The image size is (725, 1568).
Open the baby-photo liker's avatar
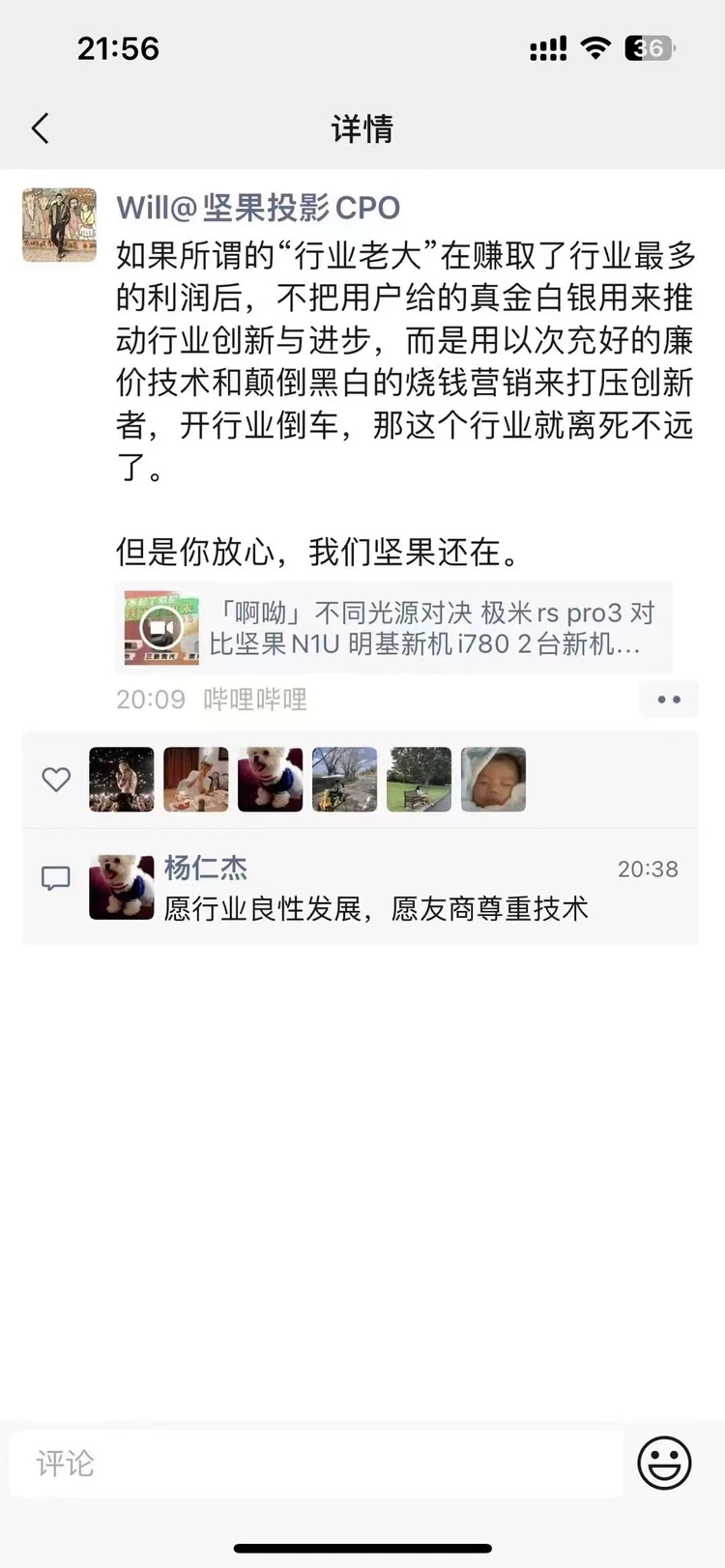tap(493, 780)
